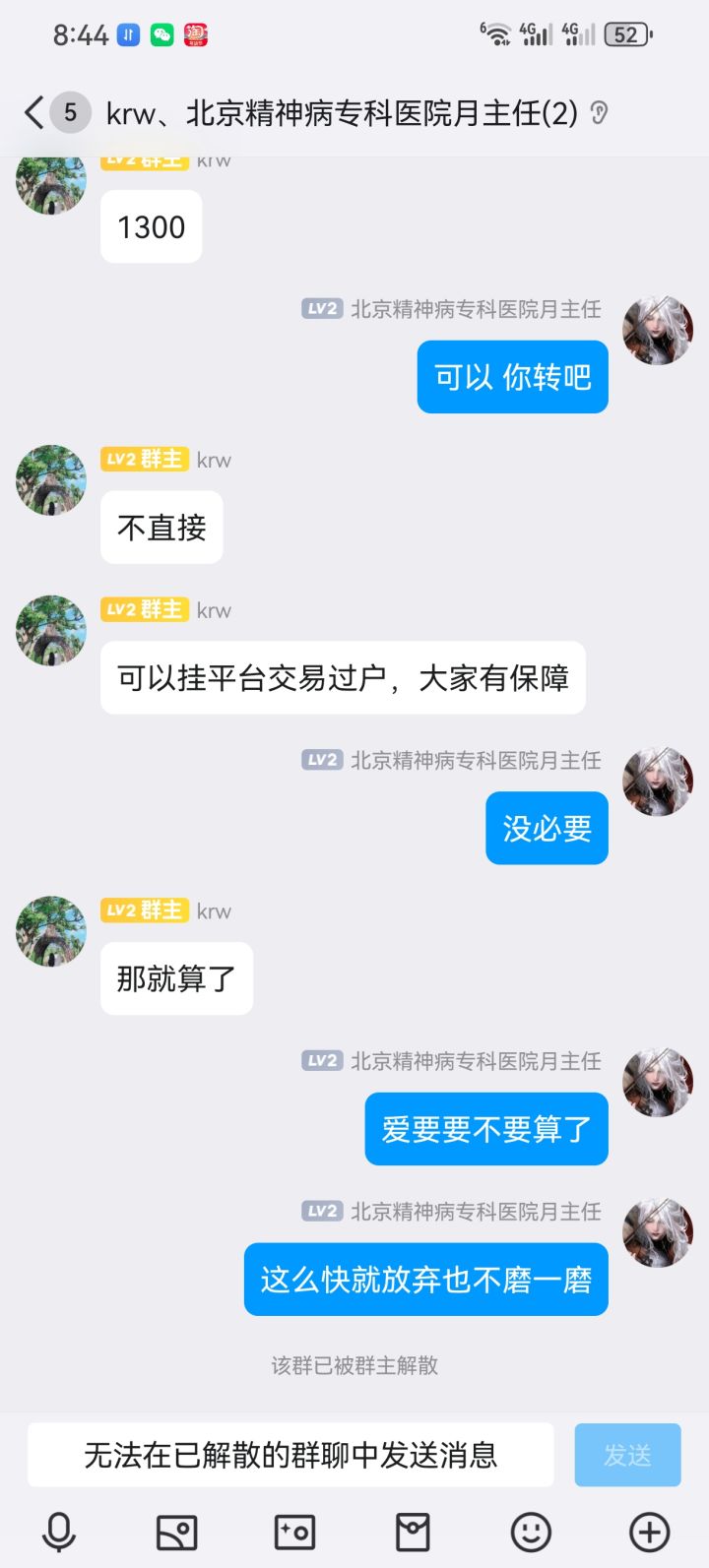
Task: Open the emoji smiley panel
Action: pyautogui.click(x=531, y=1532)
